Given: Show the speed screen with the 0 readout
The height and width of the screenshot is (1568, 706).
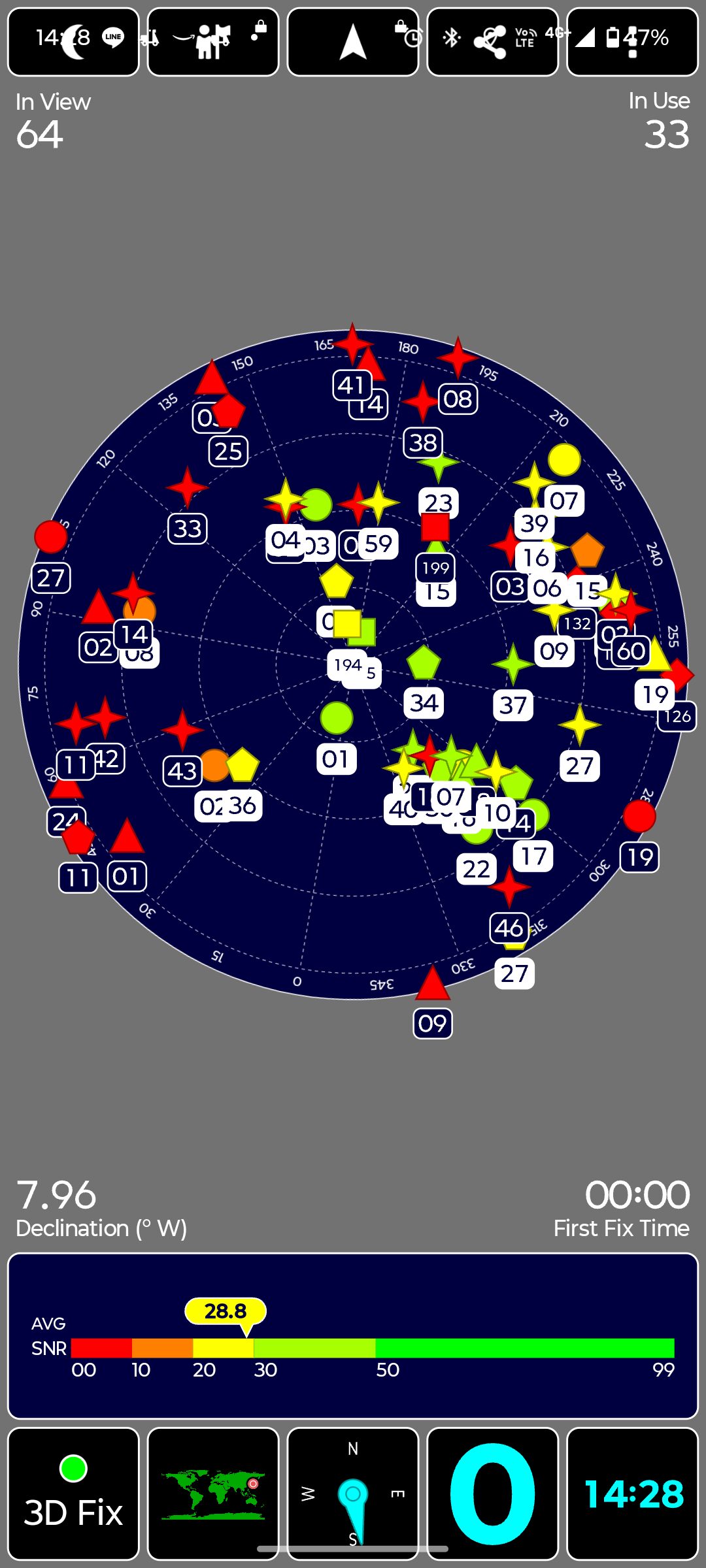Looking at the screenshot, I should click(x=492, y=1494).
